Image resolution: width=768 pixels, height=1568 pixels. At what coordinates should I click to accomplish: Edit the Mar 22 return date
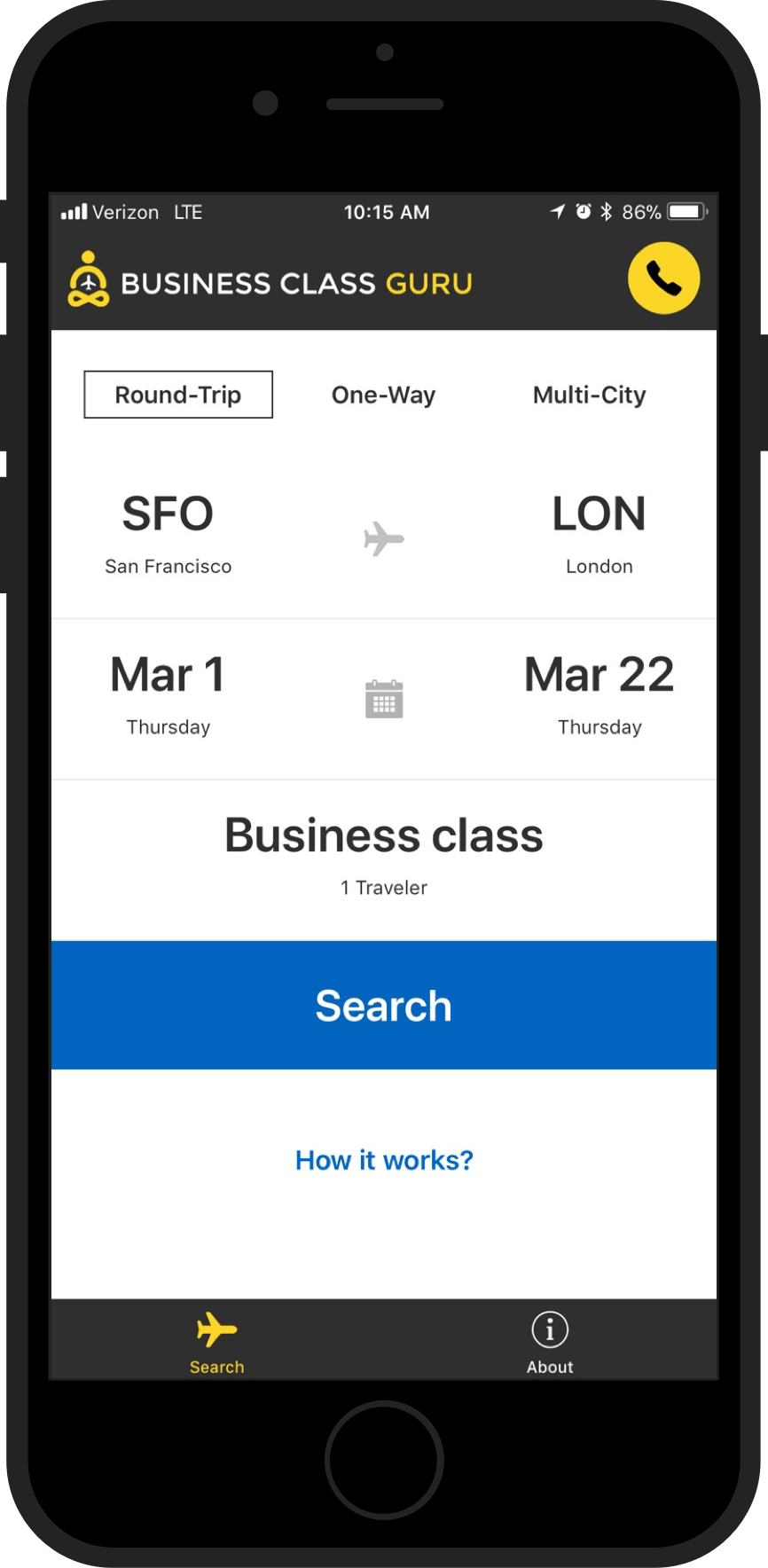600,694
